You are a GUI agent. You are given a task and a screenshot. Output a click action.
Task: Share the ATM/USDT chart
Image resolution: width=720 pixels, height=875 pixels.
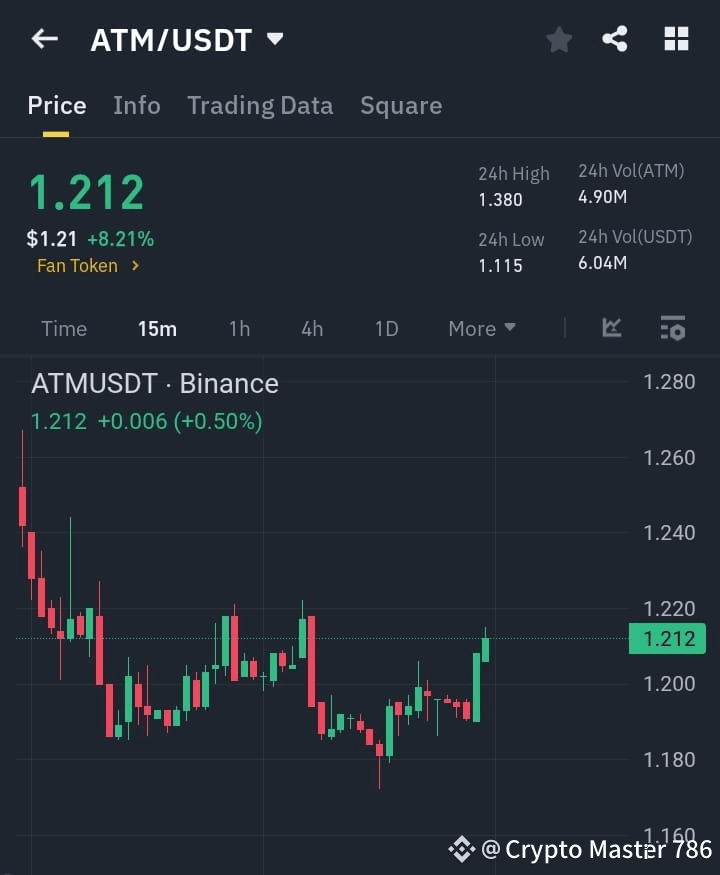click(616, 39)
